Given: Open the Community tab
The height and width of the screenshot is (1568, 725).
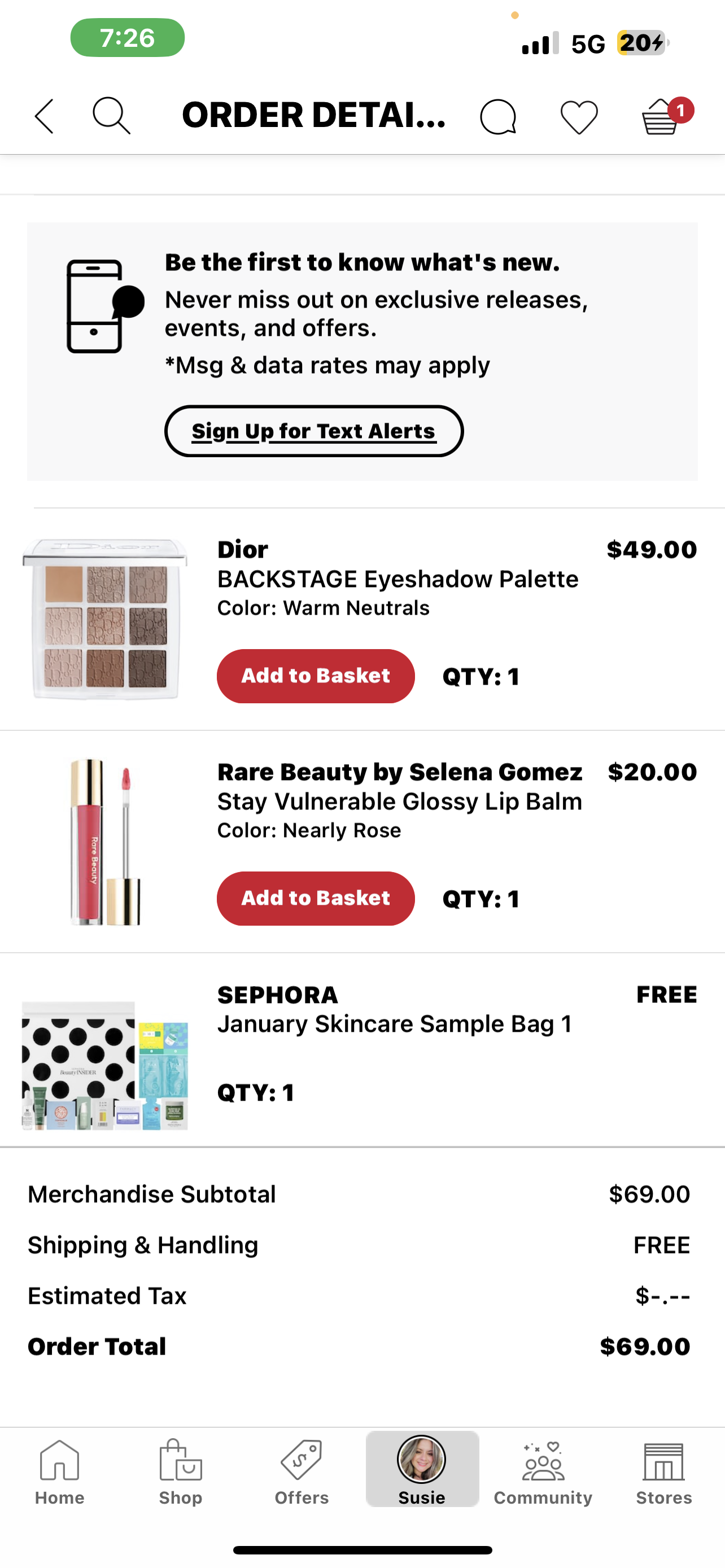Looking at the screenshot, I should pos(543,1470).
